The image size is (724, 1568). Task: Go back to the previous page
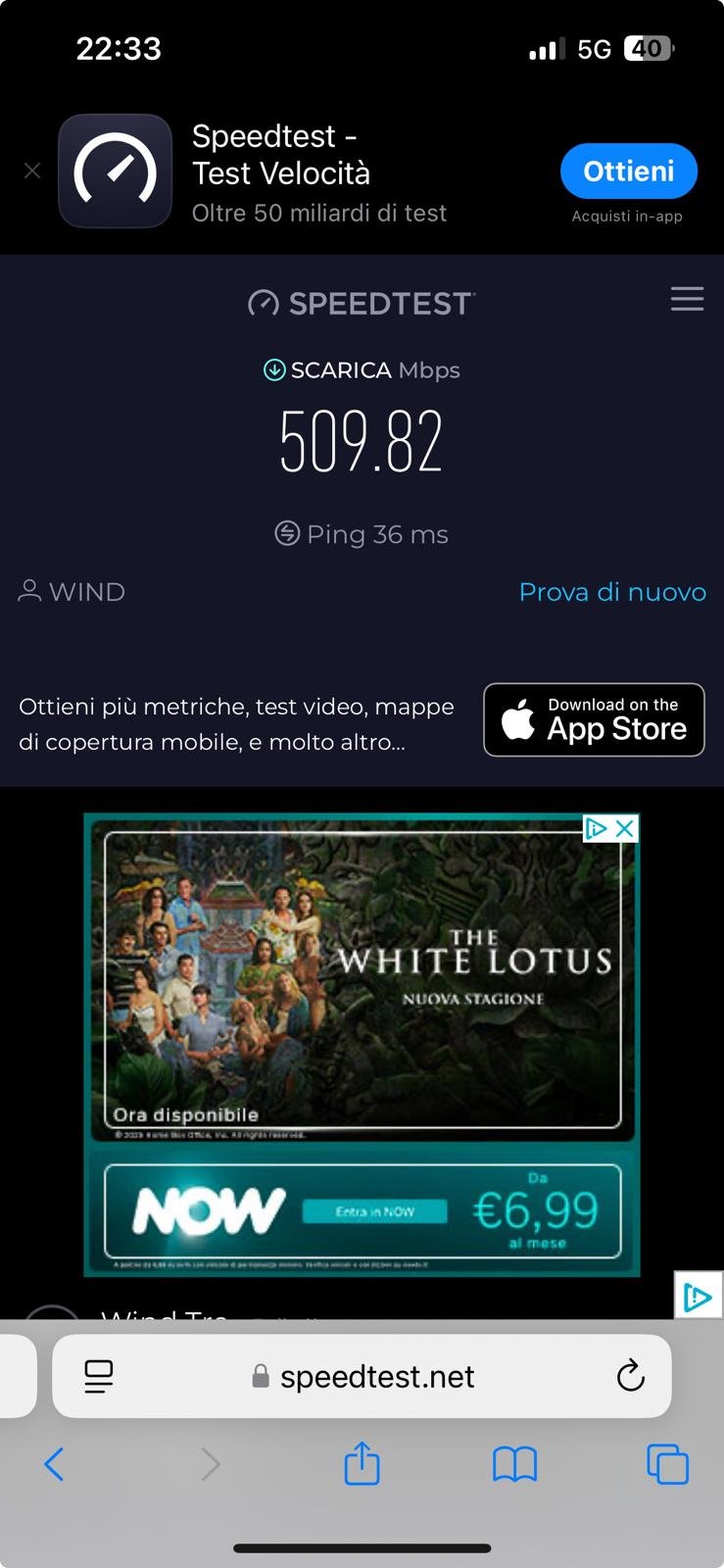coord(54,1464)
